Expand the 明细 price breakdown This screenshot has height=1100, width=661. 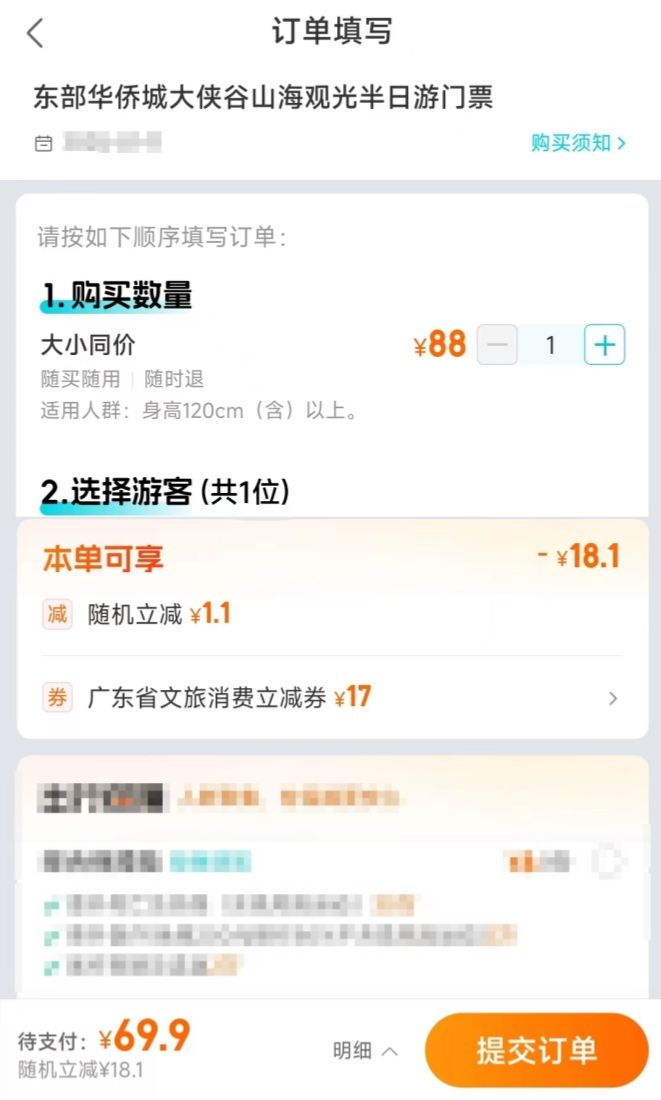365,1051
